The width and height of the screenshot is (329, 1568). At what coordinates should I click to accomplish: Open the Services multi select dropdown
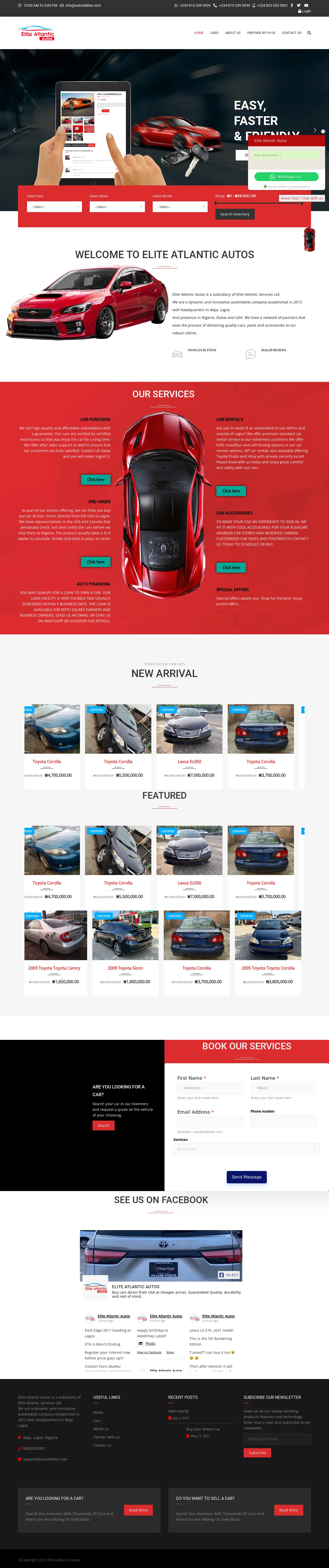point(246,1149)
